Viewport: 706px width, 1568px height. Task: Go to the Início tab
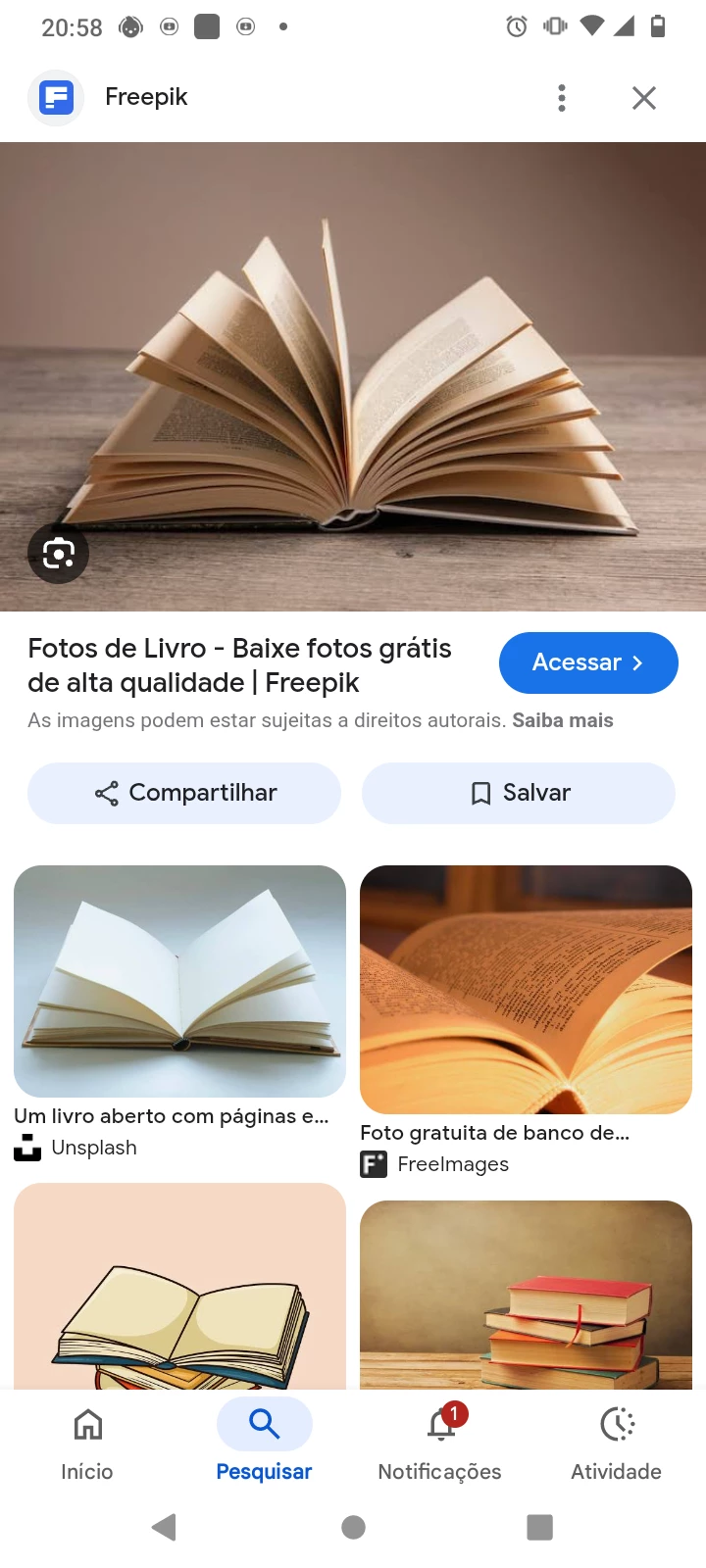pyautogui.click(x=87, y=1443)
